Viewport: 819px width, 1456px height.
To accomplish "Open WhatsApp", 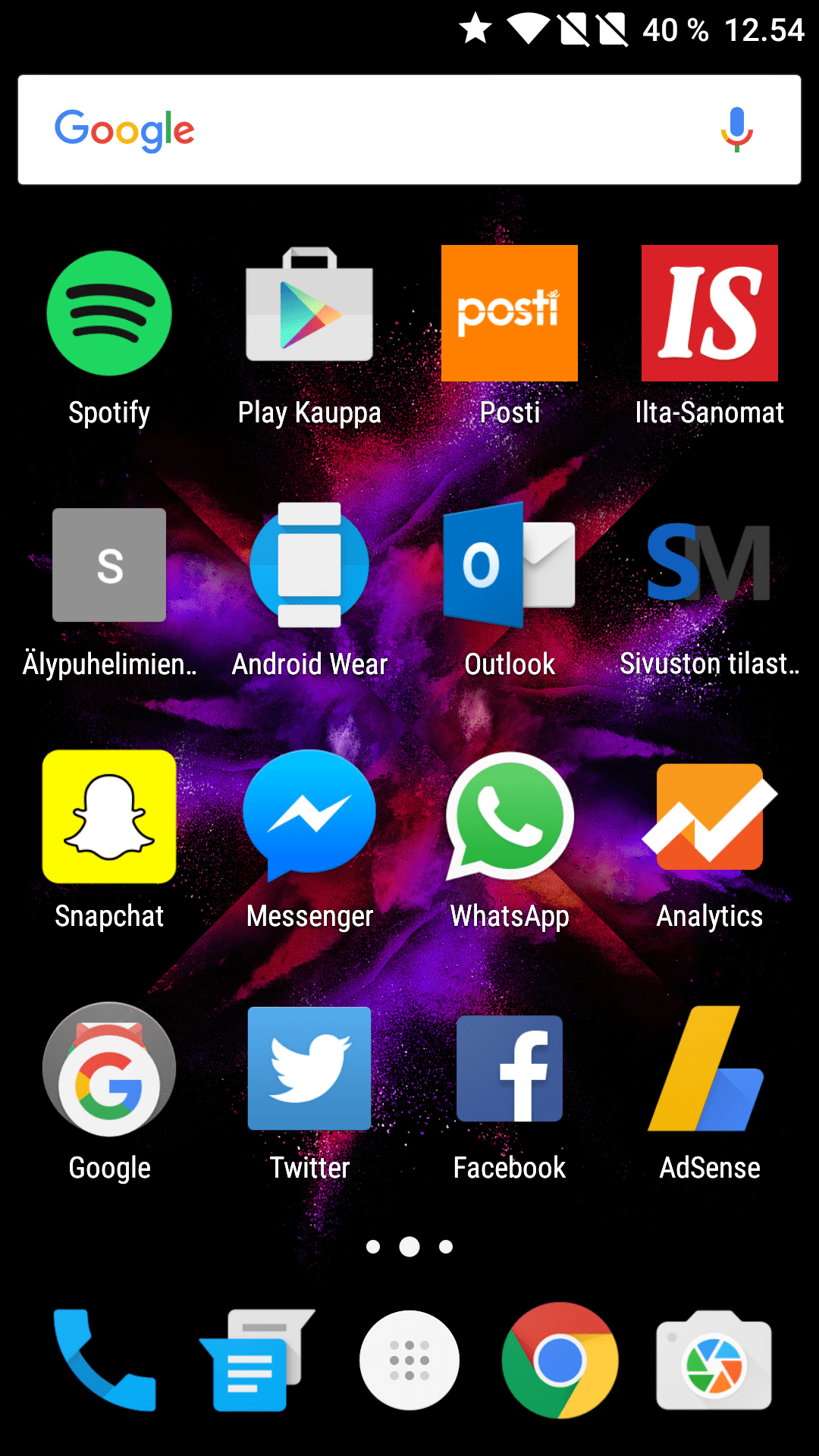I will 510,817.
